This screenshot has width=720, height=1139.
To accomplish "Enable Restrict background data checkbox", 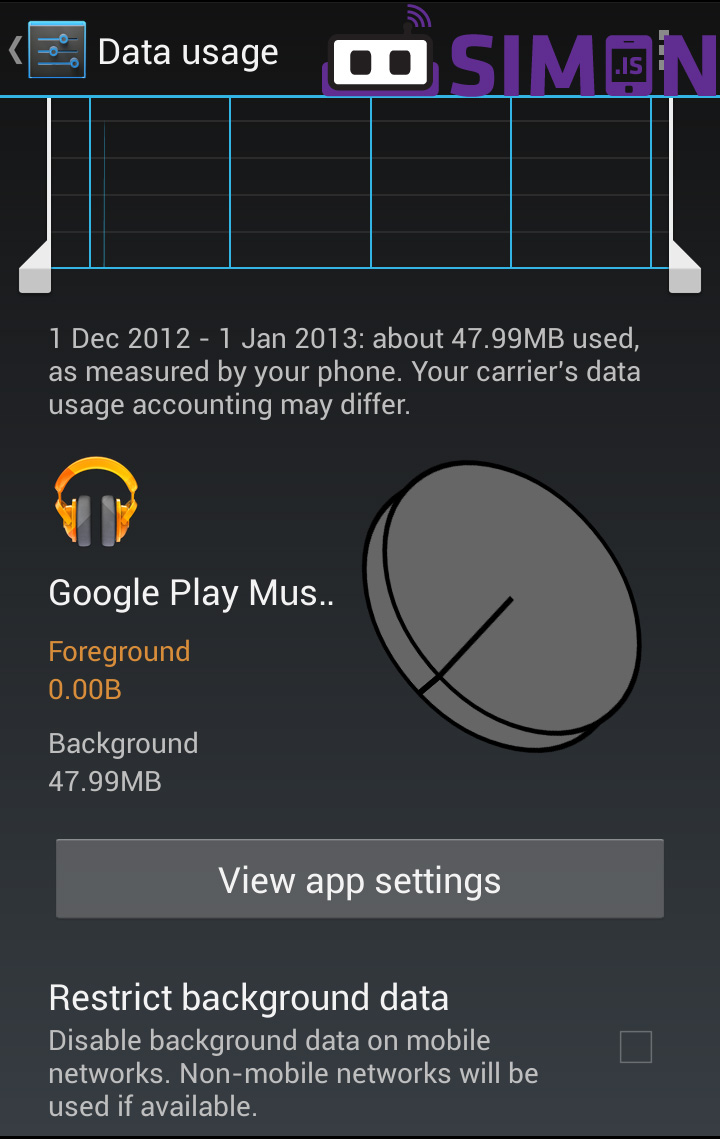I will coord(636,1047).
